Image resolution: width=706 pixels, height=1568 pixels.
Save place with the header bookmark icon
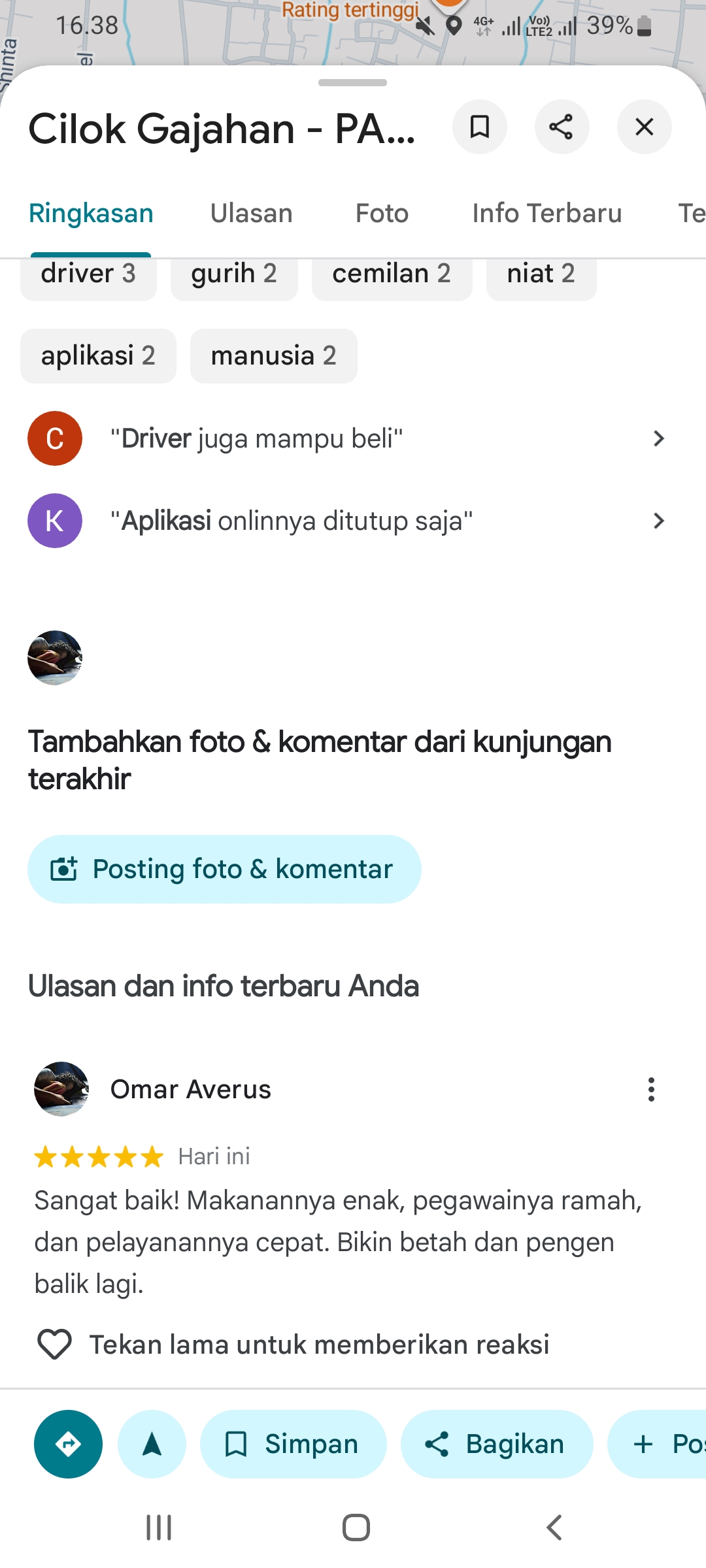(x=480, y=127)
